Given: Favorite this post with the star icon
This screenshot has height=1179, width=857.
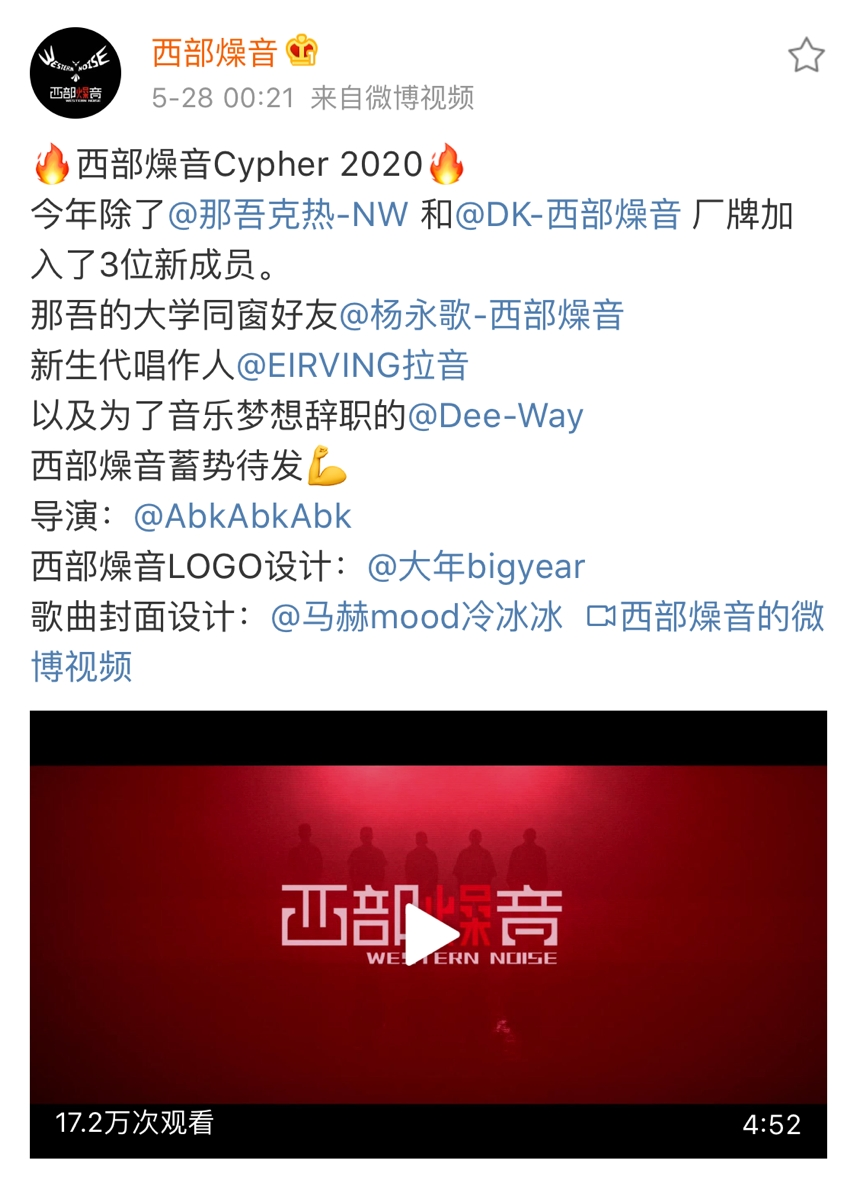Looking at the screenshot, I should click(806, 56).
